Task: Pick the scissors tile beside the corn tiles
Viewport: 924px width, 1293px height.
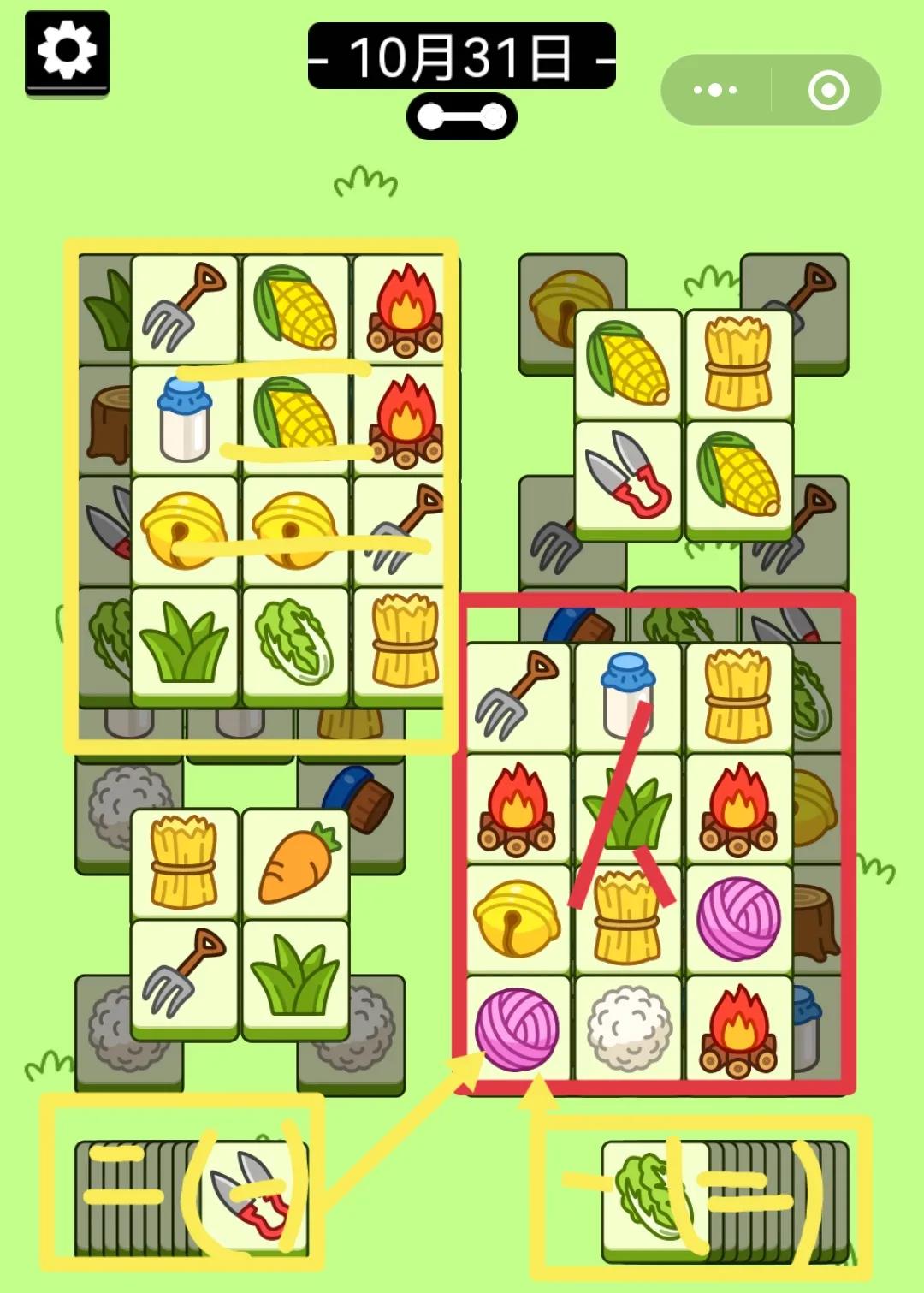Action: 627,476
